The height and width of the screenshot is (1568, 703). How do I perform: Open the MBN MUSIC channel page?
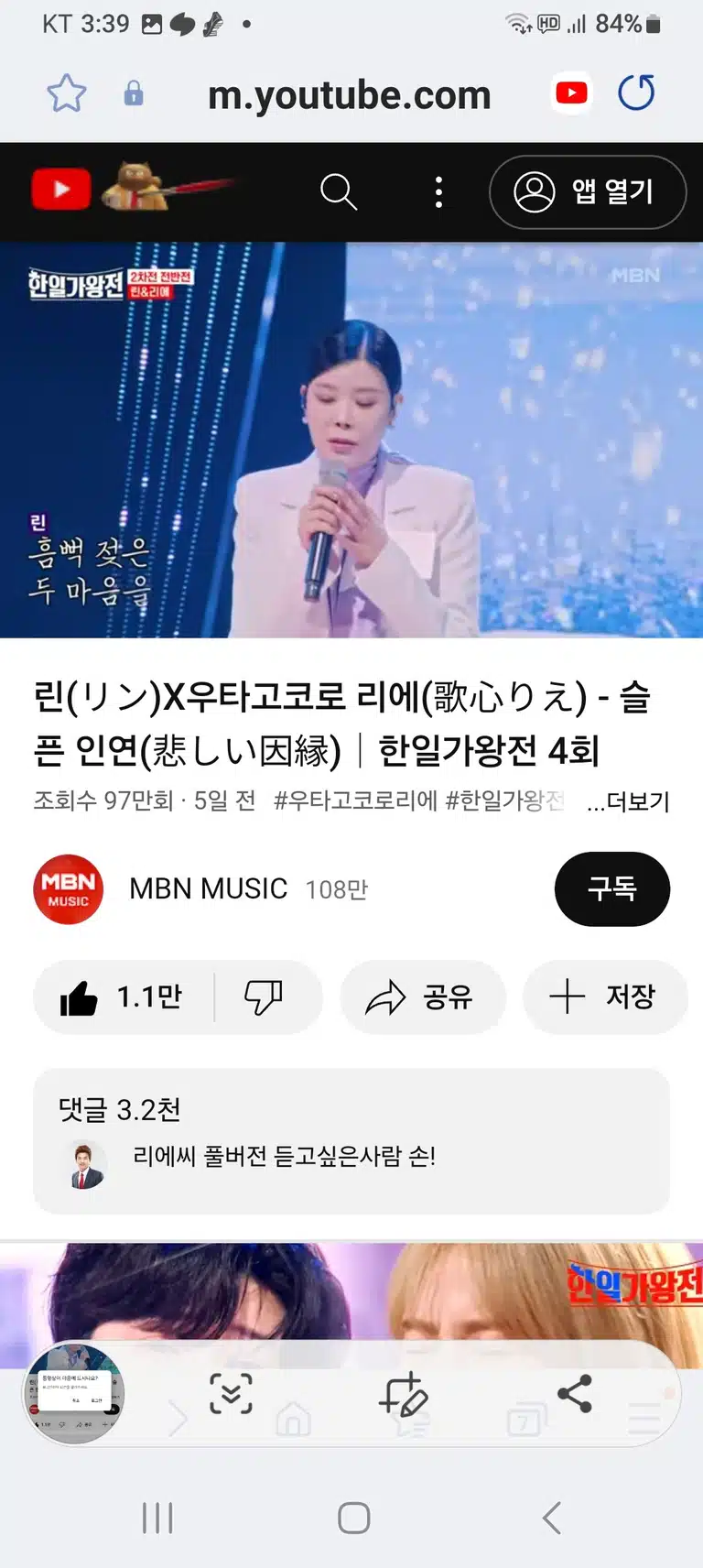tap(208, 888)
